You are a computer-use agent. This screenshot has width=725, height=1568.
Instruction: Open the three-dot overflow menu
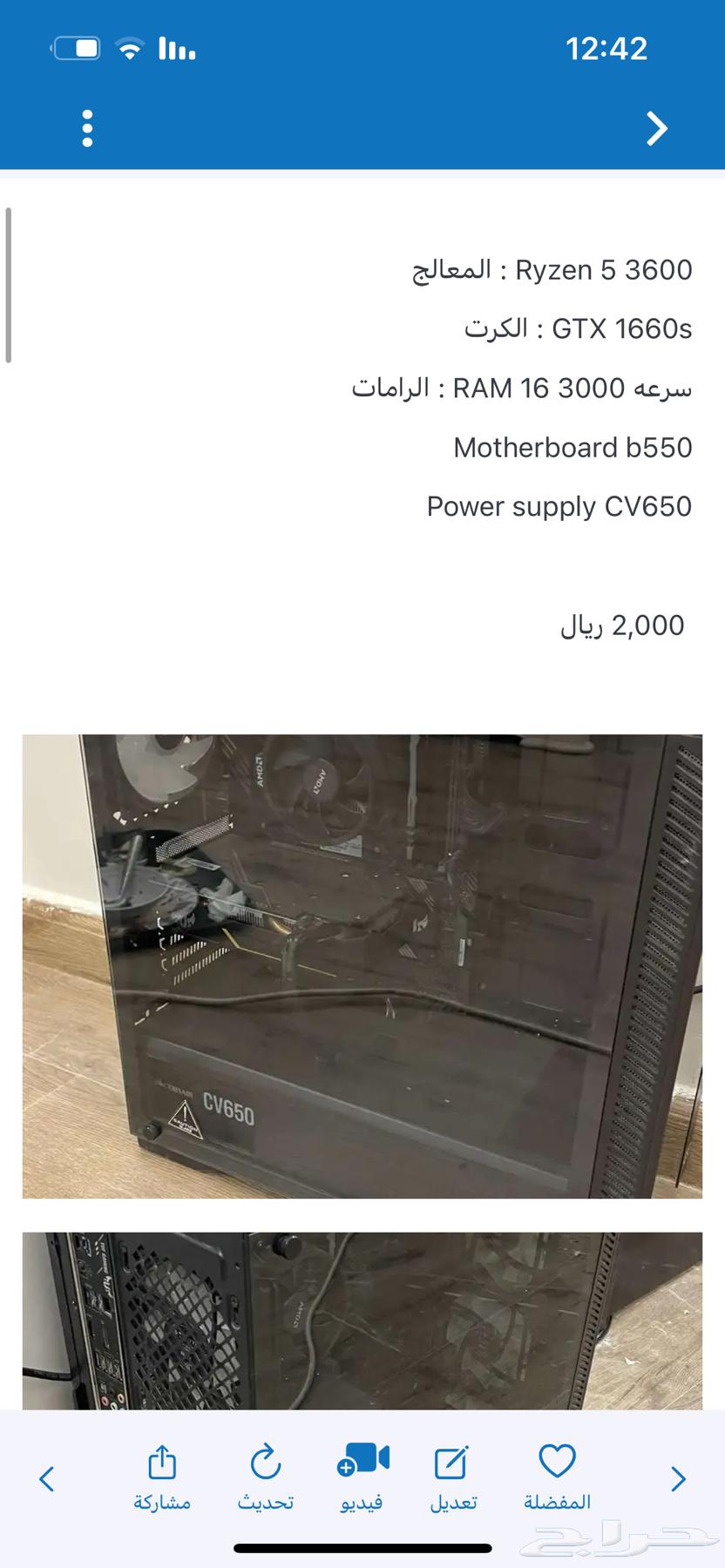(87, 129)
